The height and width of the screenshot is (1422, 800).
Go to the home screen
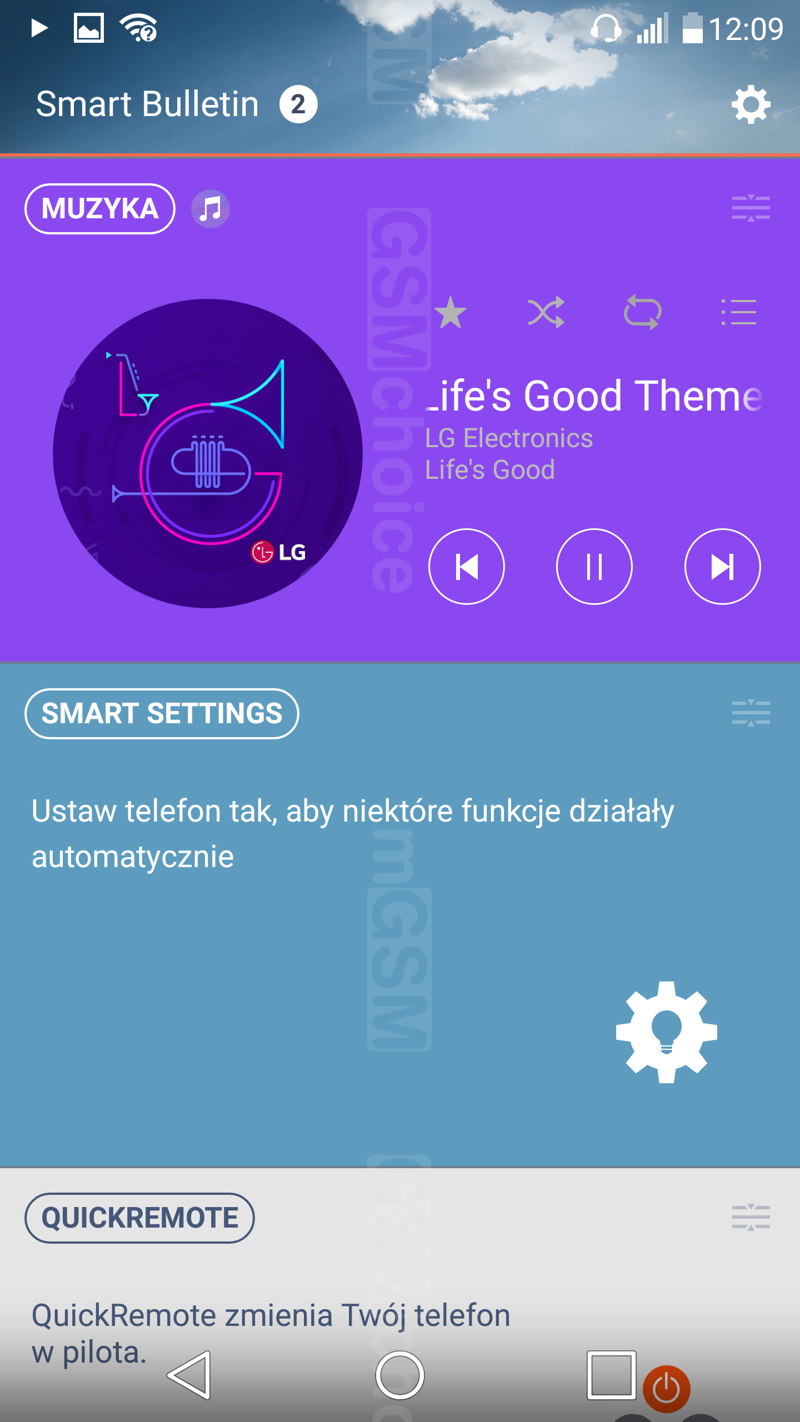[x=399, y=1375]
